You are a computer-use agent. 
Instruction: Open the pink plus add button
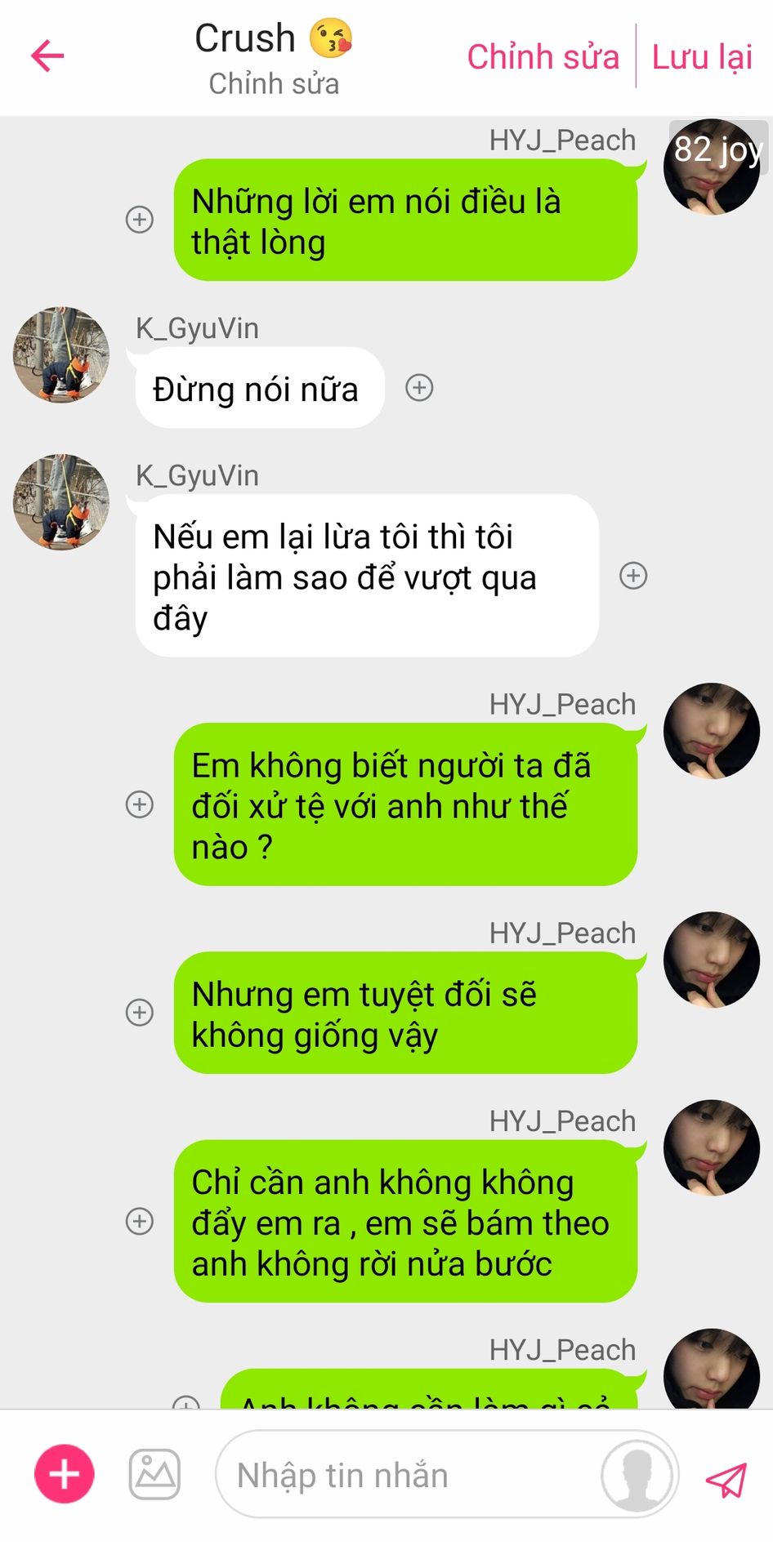pos(64,1474)
